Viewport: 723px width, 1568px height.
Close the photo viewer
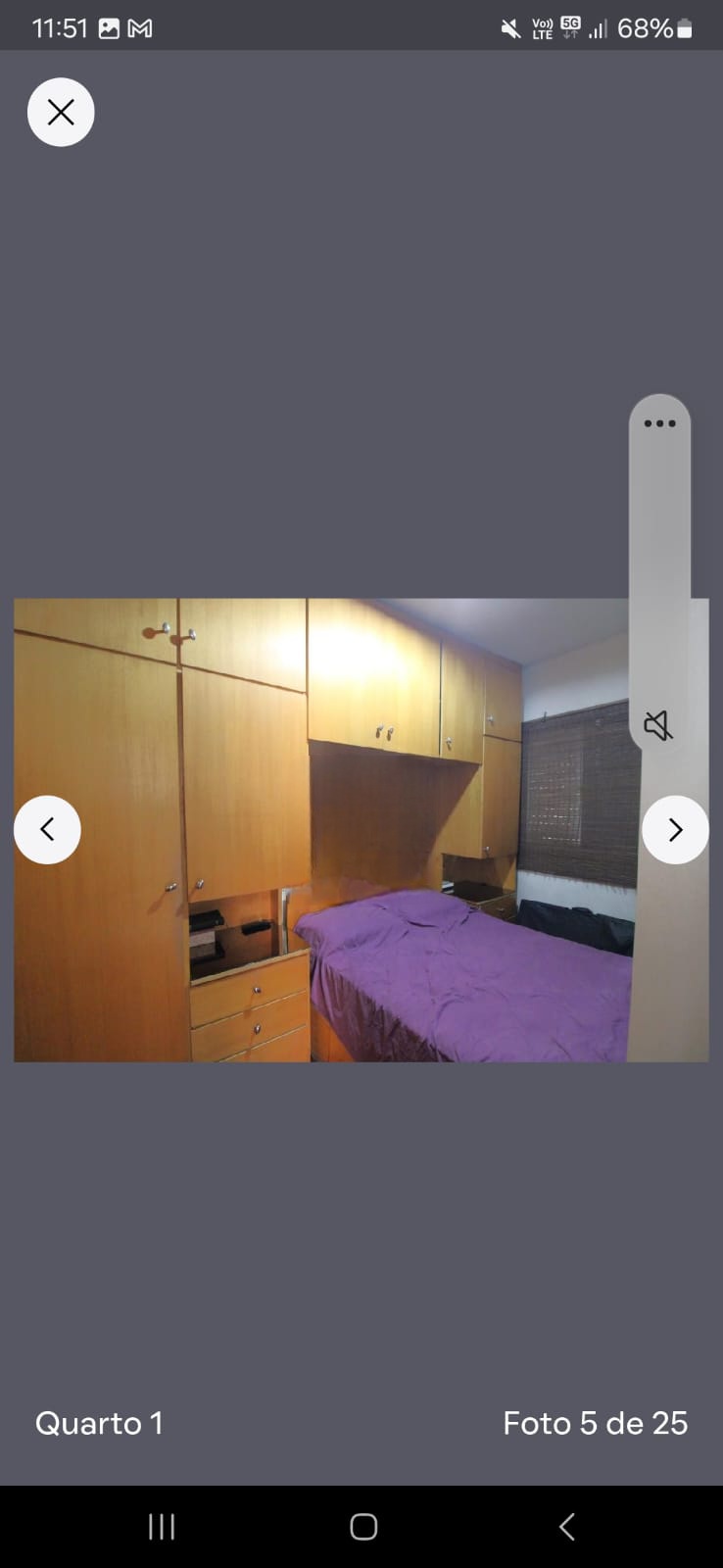61,113
